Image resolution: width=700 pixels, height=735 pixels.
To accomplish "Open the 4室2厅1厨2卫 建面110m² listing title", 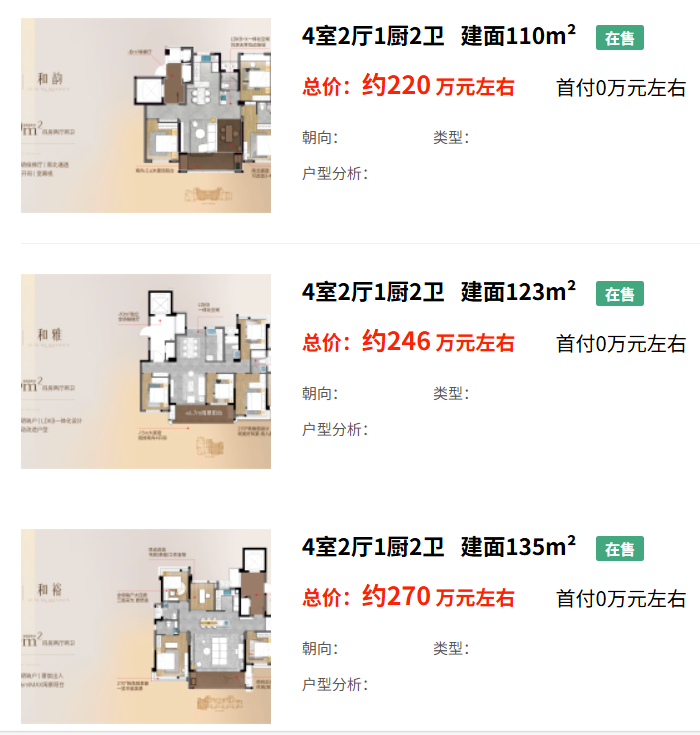I will click(439, 37).
